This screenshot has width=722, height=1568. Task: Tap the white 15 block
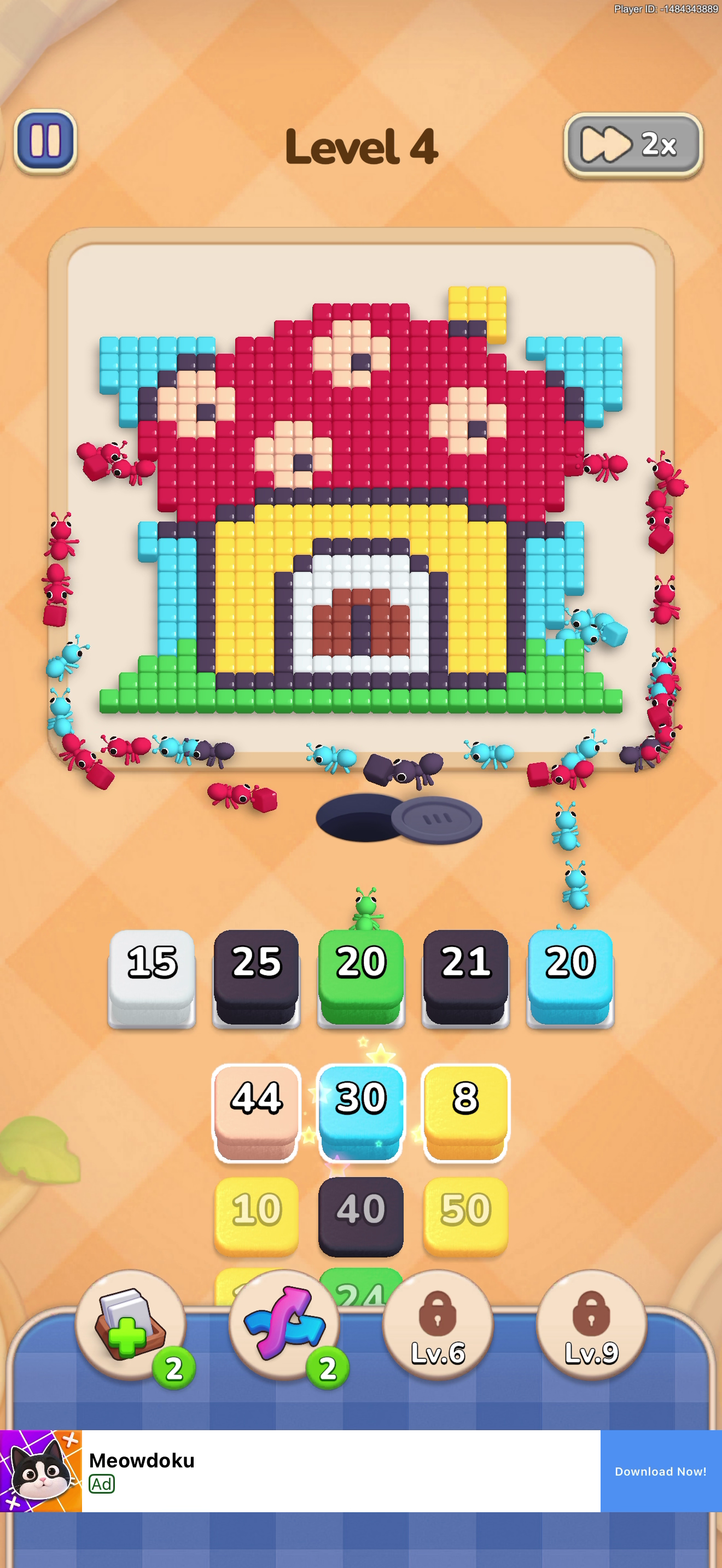click(152, 978)
